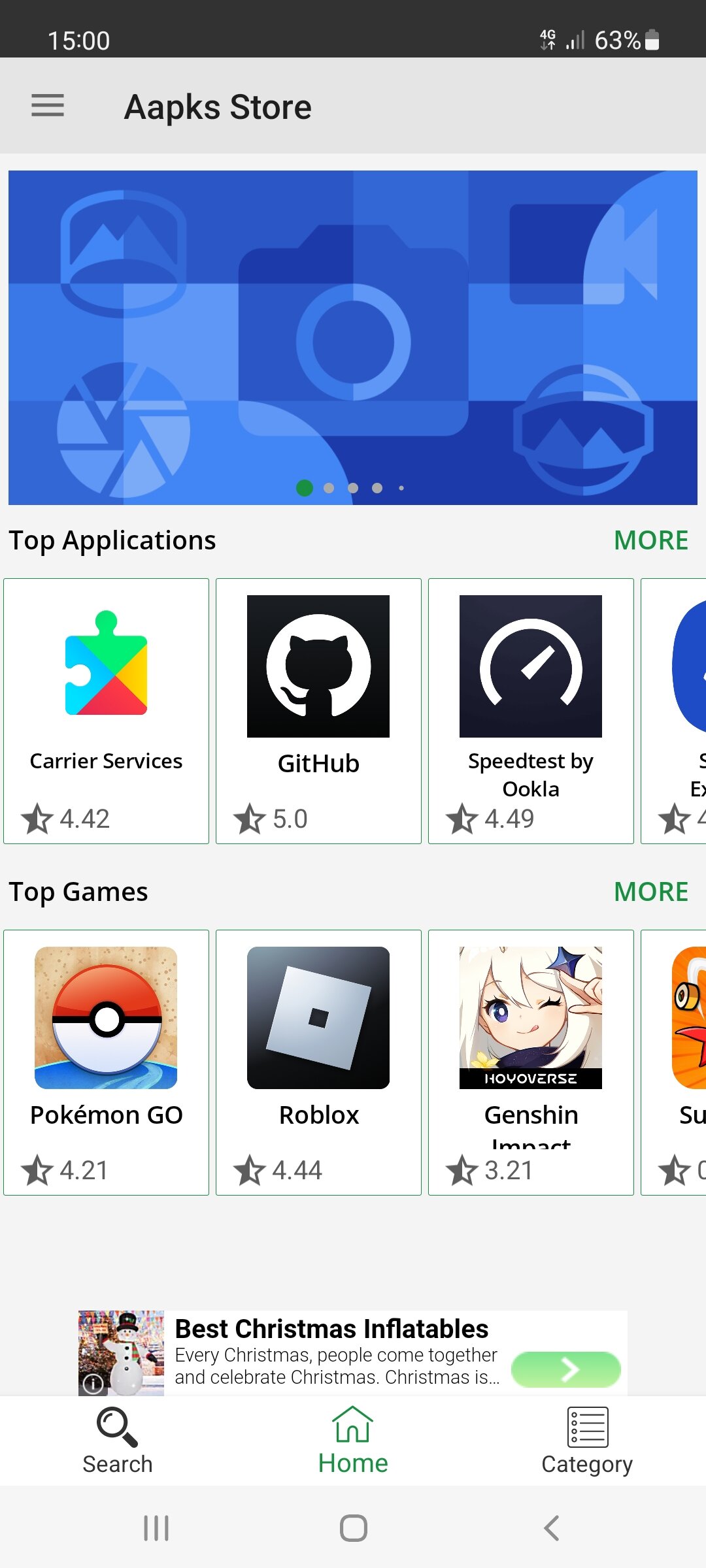Open the Genshin Impact game card

[x=531, y=1062]
